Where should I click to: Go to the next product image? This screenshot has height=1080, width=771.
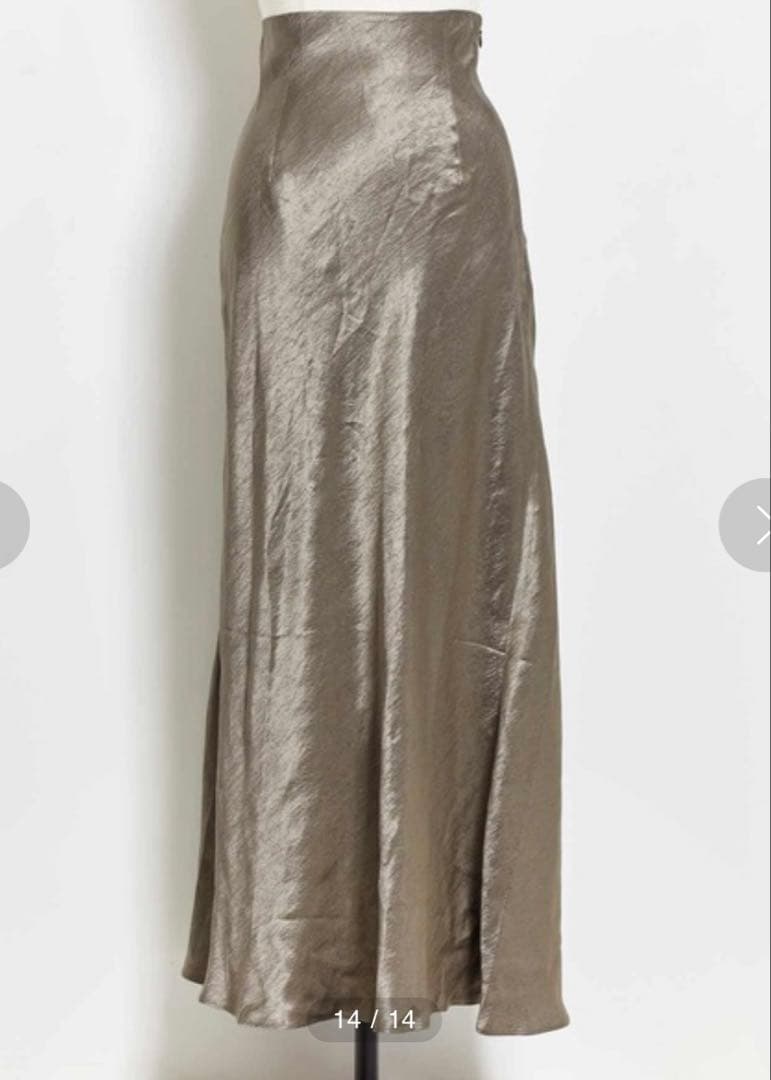click(x=750, y=525)
